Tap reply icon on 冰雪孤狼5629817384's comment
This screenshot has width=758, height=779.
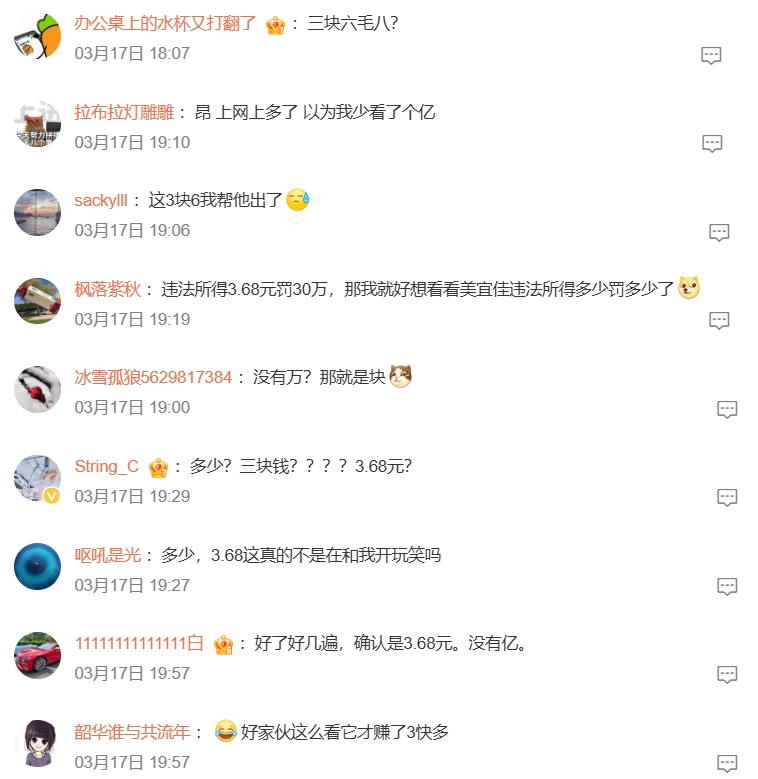pos(727,409)
